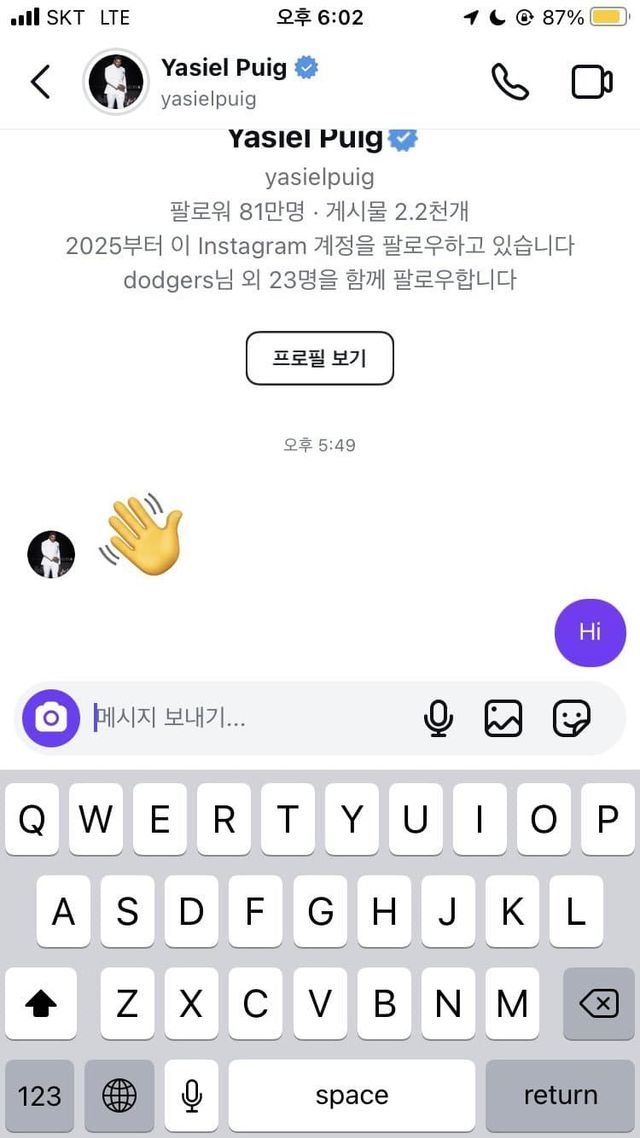Switch keyboard language with the globe key
The width and height of the screenshot is (640, 1138).
(119, 1095)
